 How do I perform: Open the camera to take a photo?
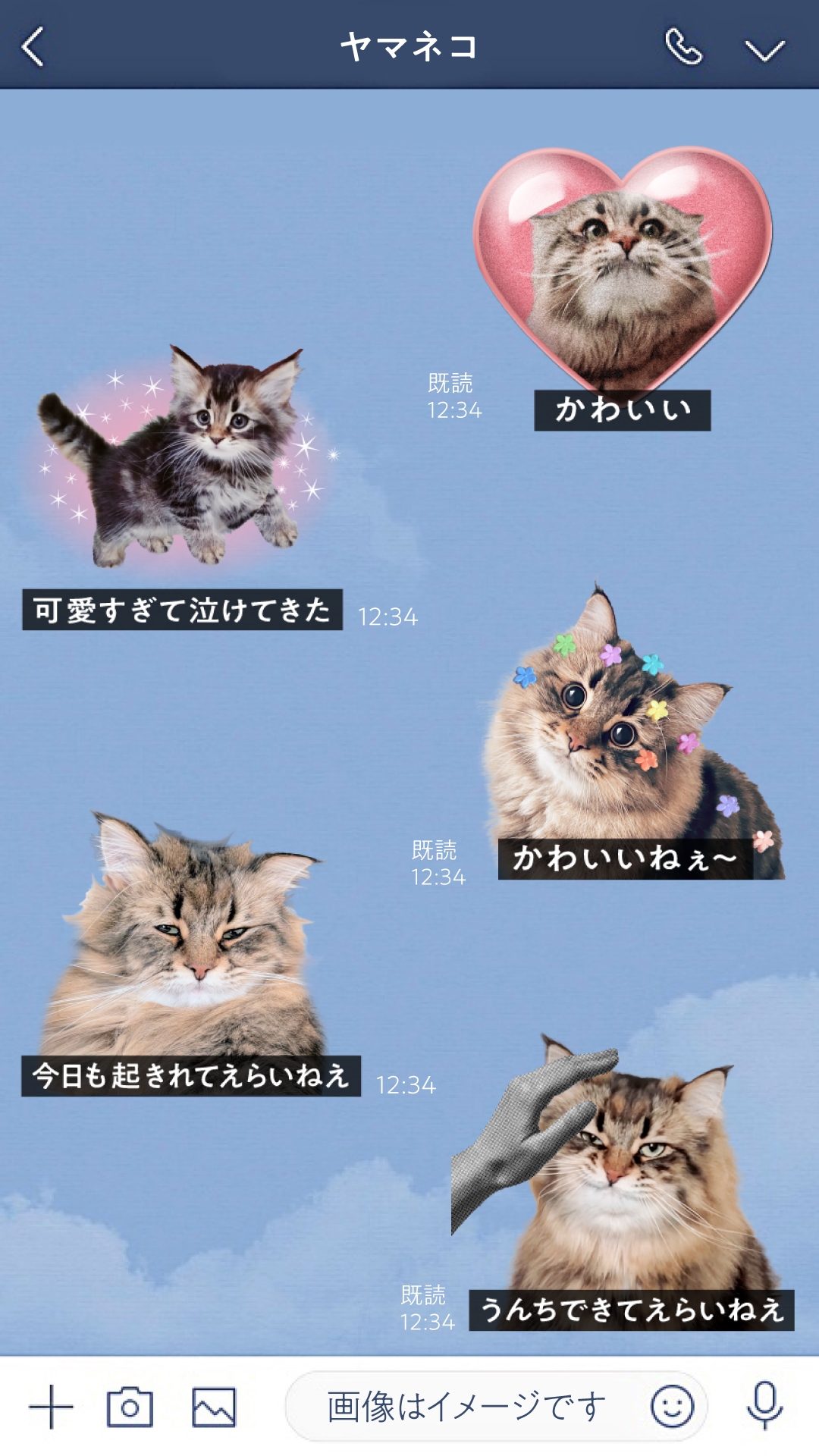click(130, 1407)
